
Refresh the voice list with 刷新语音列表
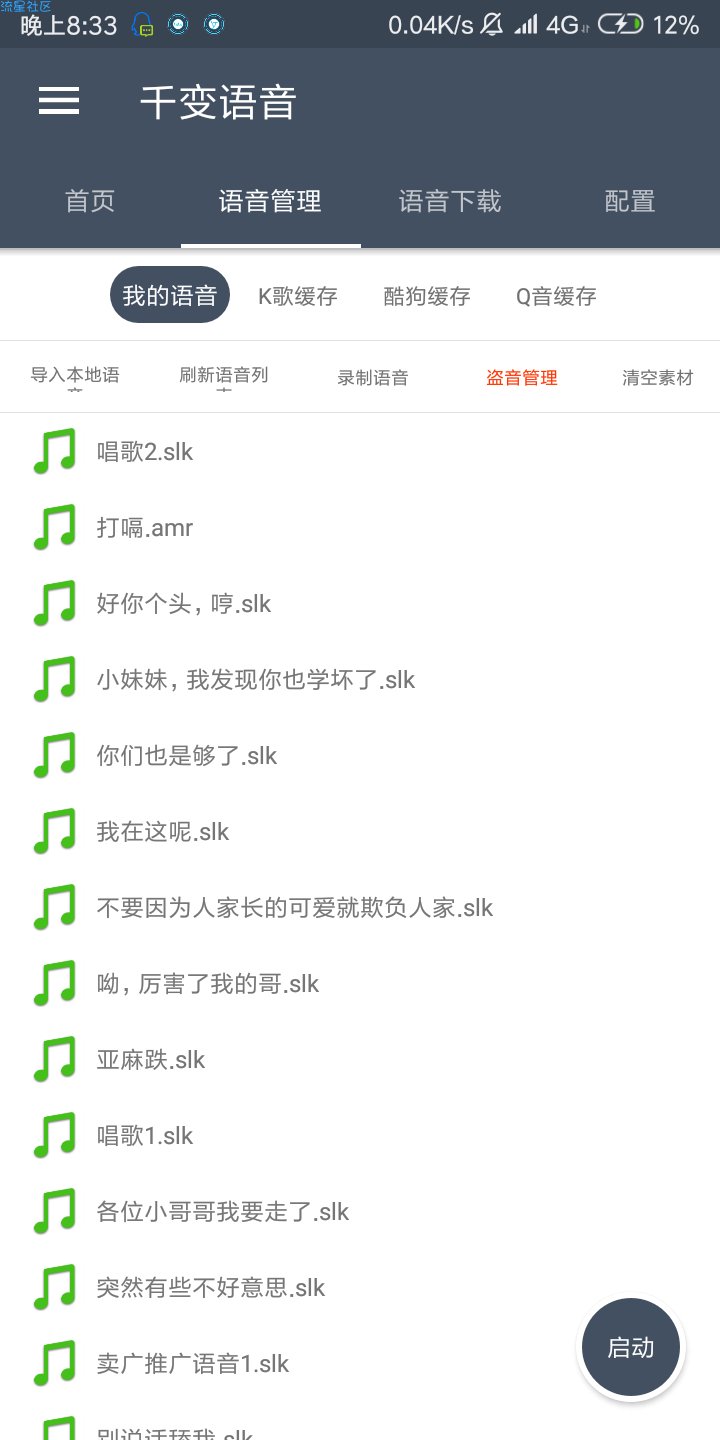(224, 378)
